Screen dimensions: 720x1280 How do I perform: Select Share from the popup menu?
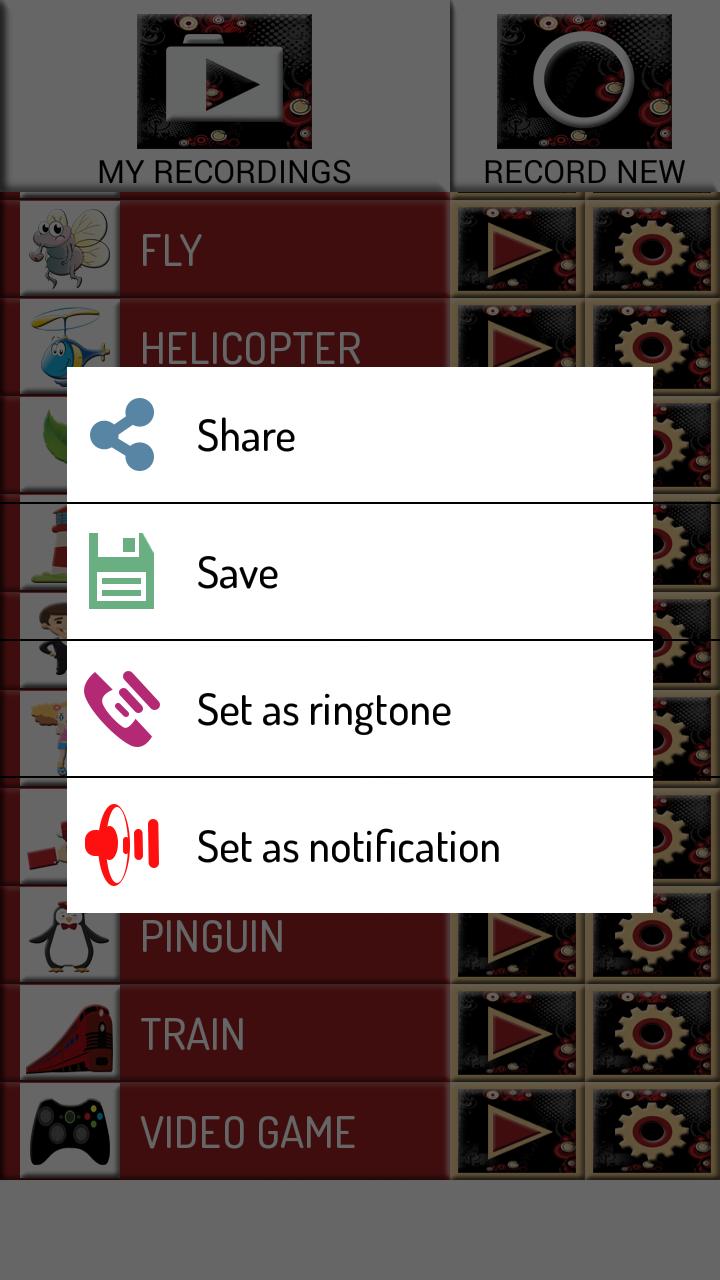pos(360,435)
